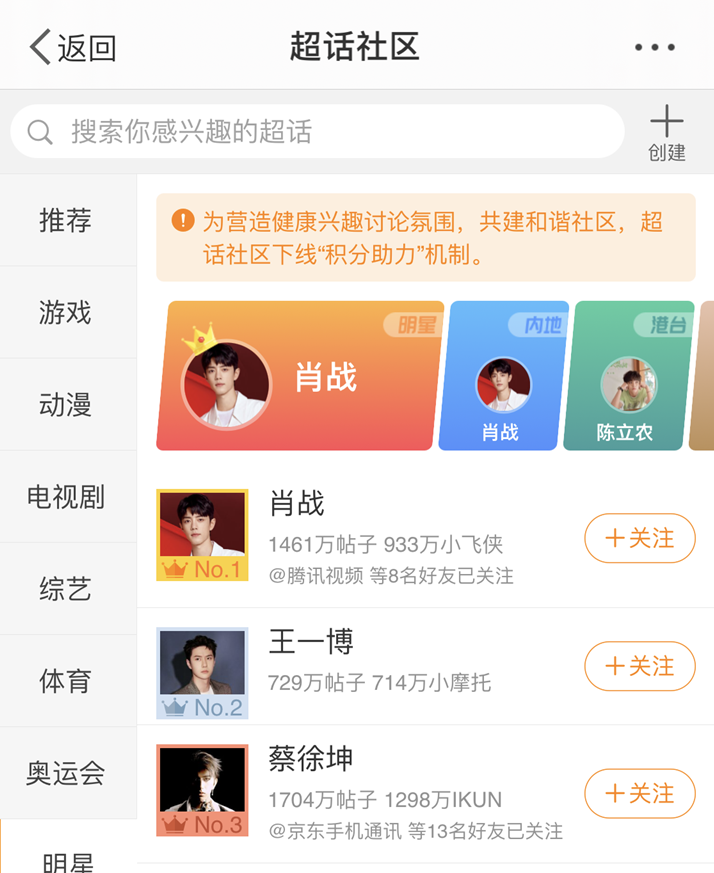The width and height of the screenshot is (714, 873).
Task: Follow the 肖战 超话 with 关注
Action: tap(639, 539)
